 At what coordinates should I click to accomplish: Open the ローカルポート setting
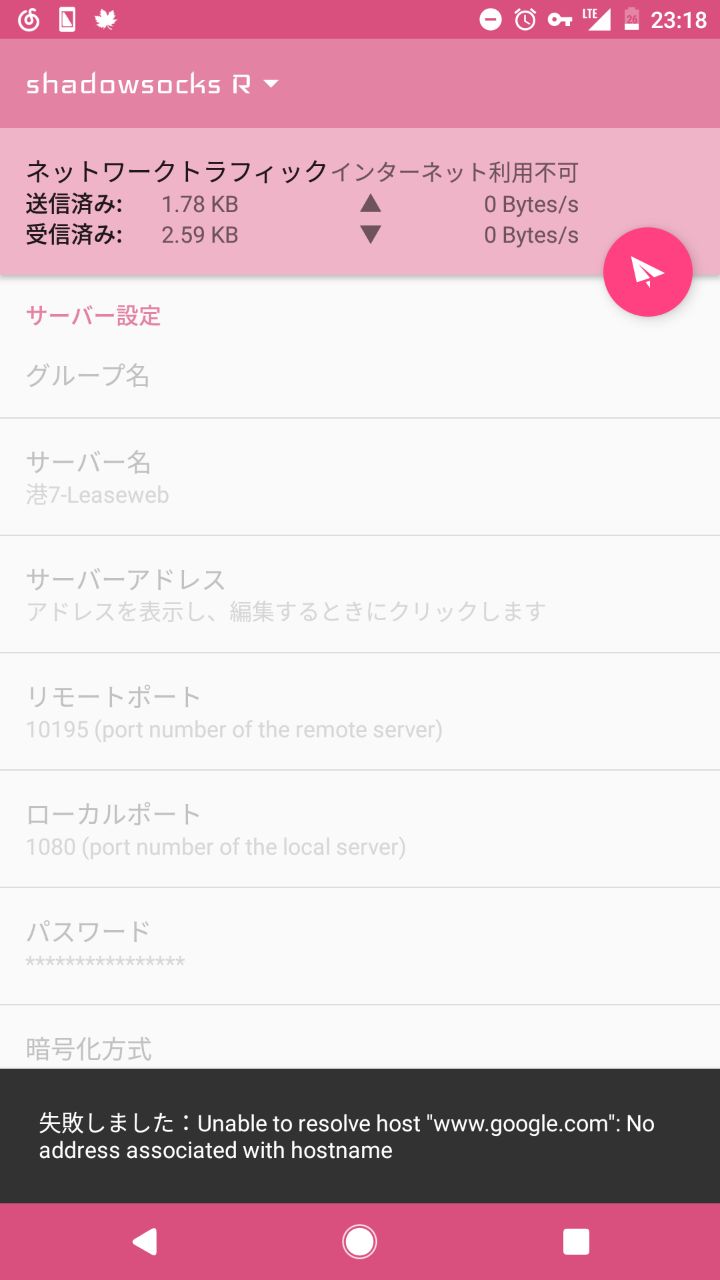[x=360, y=829]
